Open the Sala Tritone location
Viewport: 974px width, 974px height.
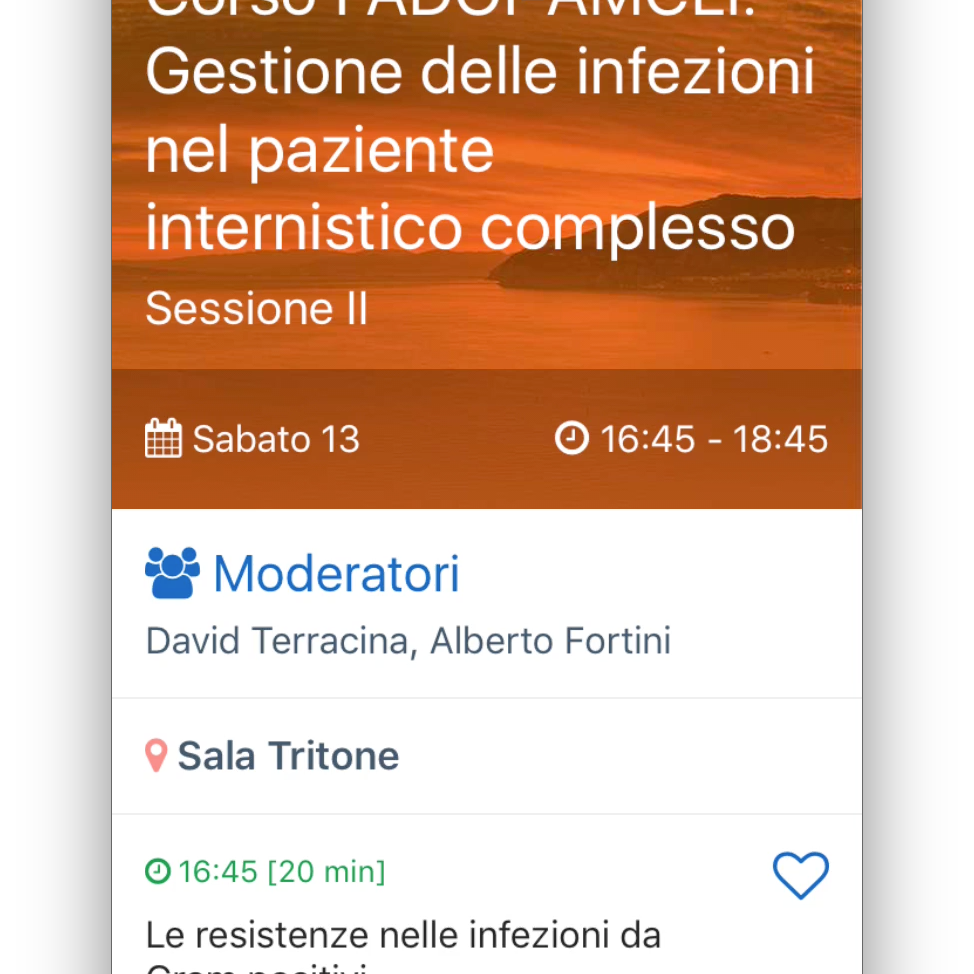pyautogui.click(x=288, y=756)
